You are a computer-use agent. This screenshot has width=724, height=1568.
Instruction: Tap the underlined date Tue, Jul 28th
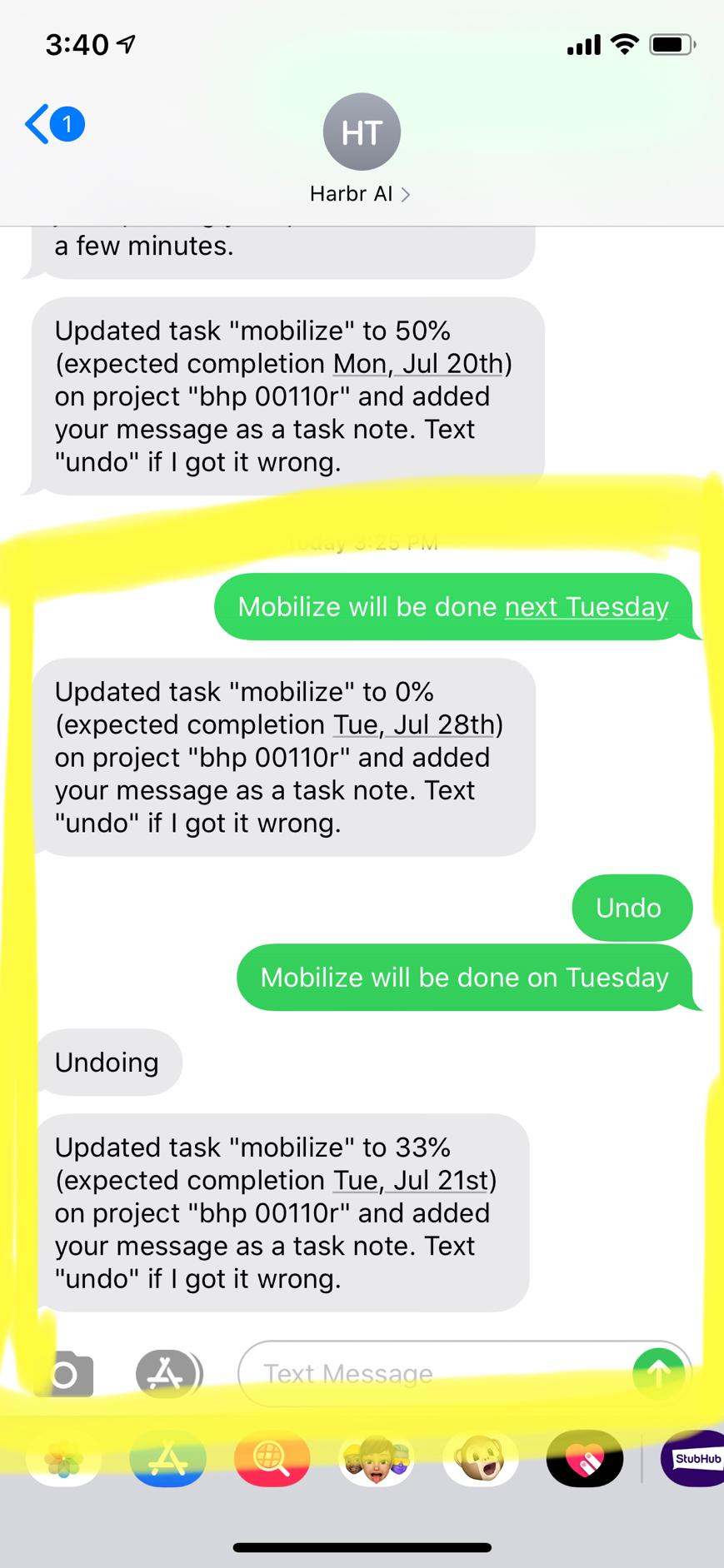point(414,724)
